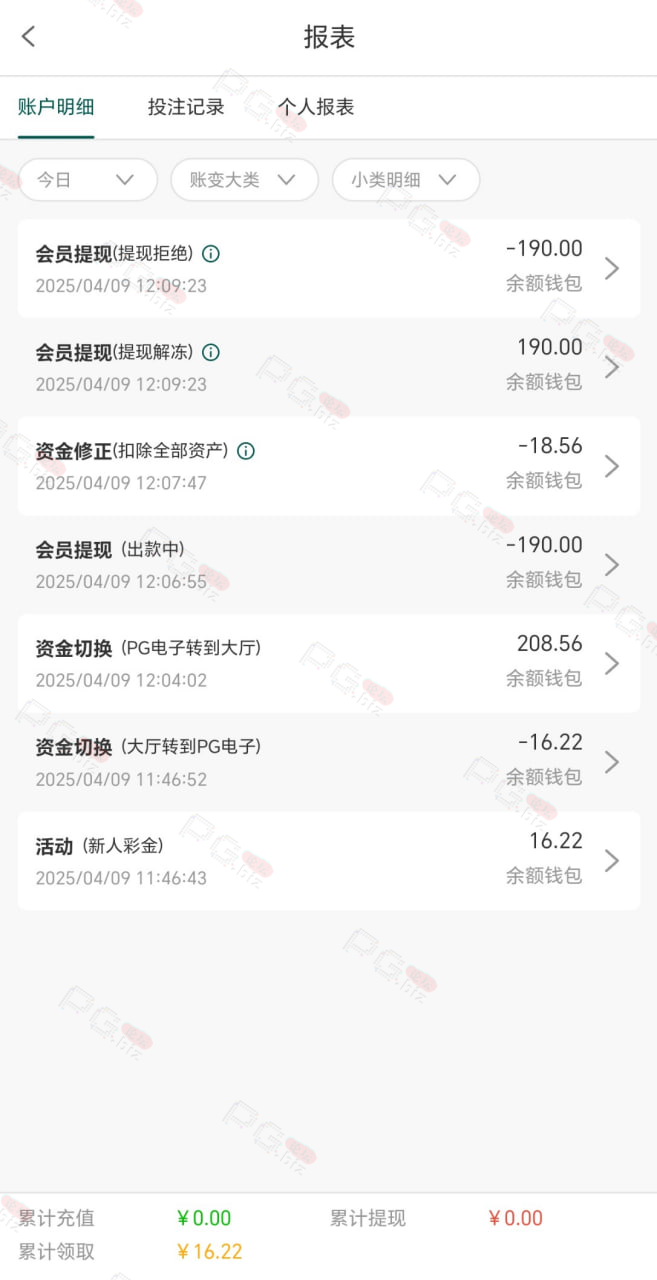This screenshot has width=657, height=1280.
Task: Switch to the 投注记录 tab
Action: [x=186, y=107]
